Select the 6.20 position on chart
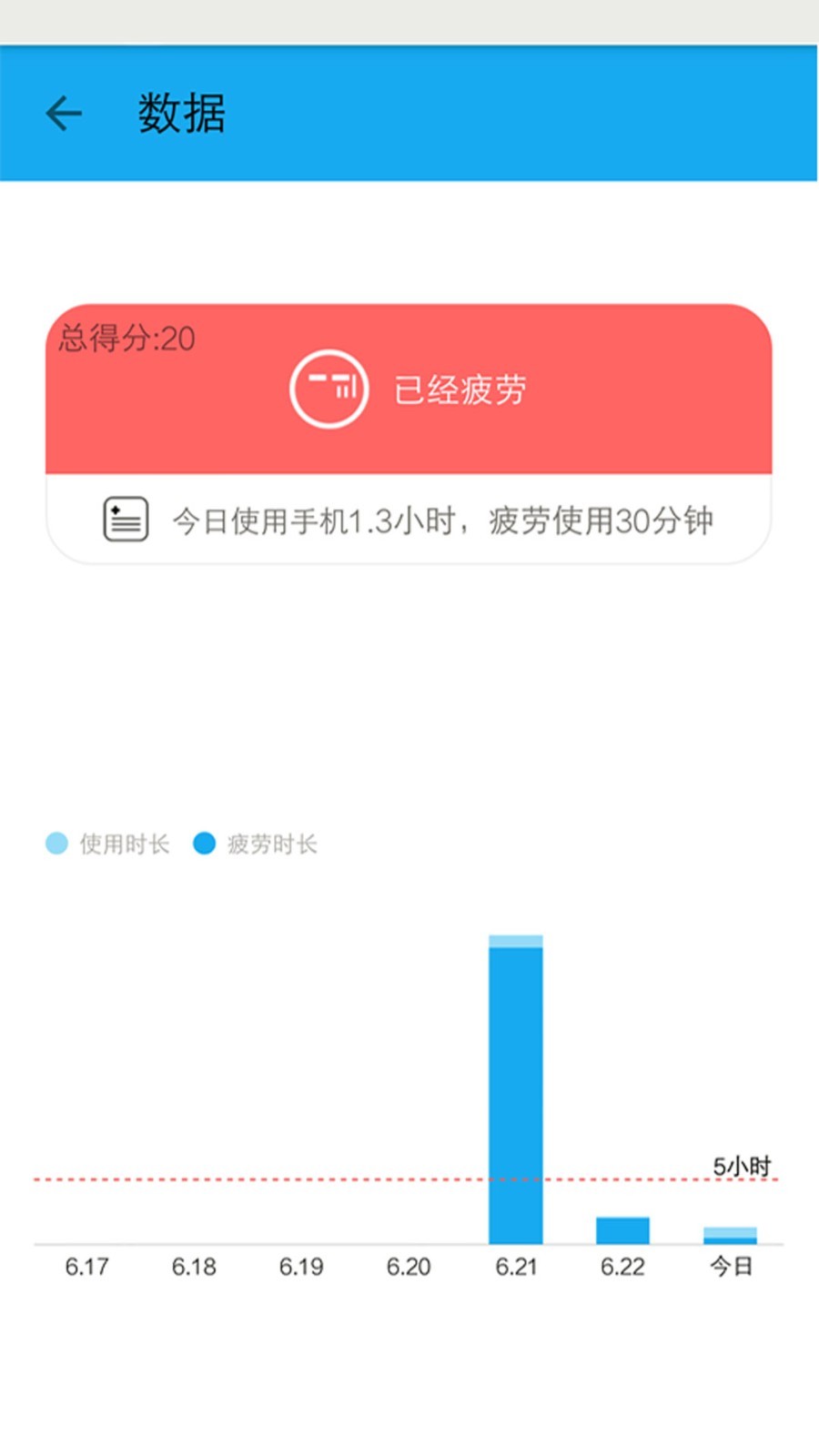 409,1267
